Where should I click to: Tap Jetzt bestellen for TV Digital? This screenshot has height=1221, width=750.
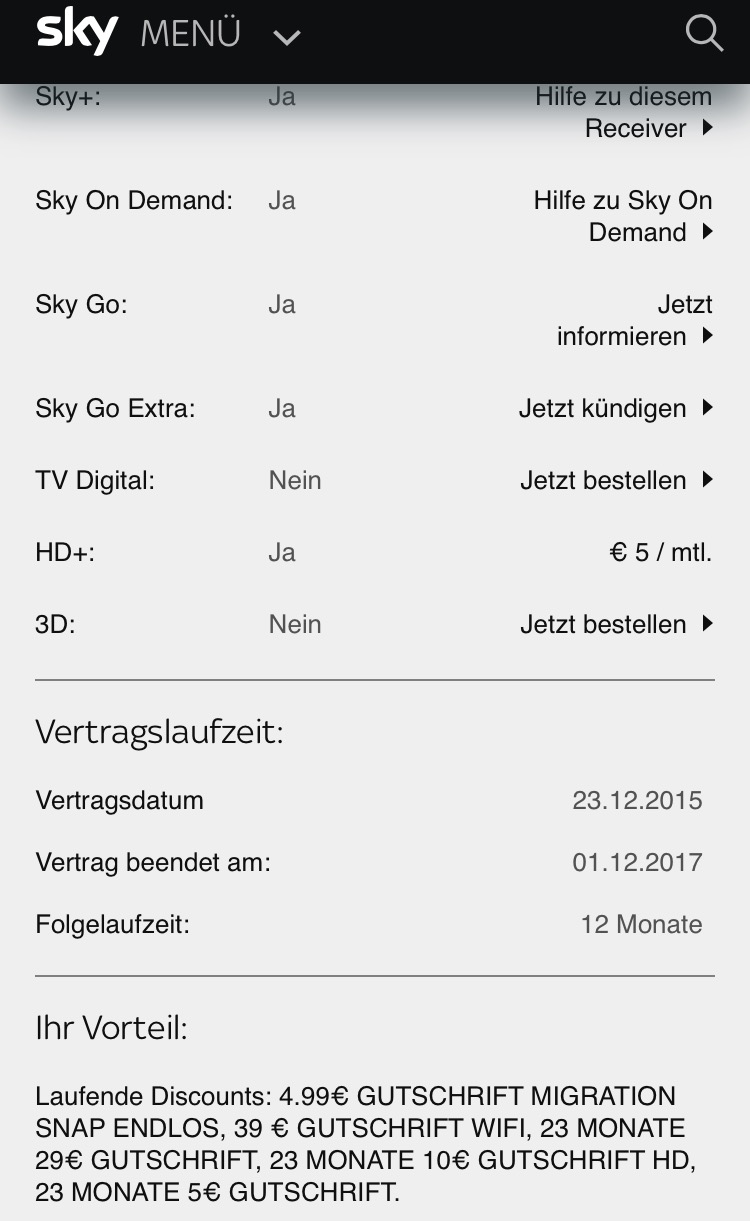click(617, 480)
